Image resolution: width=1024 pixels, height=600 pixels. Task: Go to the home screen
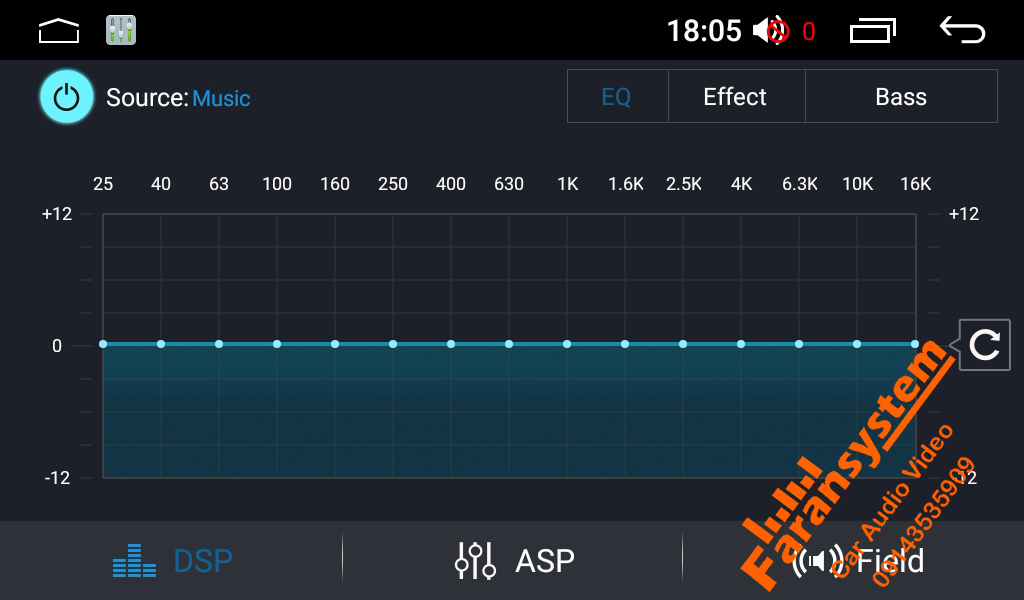59,31
